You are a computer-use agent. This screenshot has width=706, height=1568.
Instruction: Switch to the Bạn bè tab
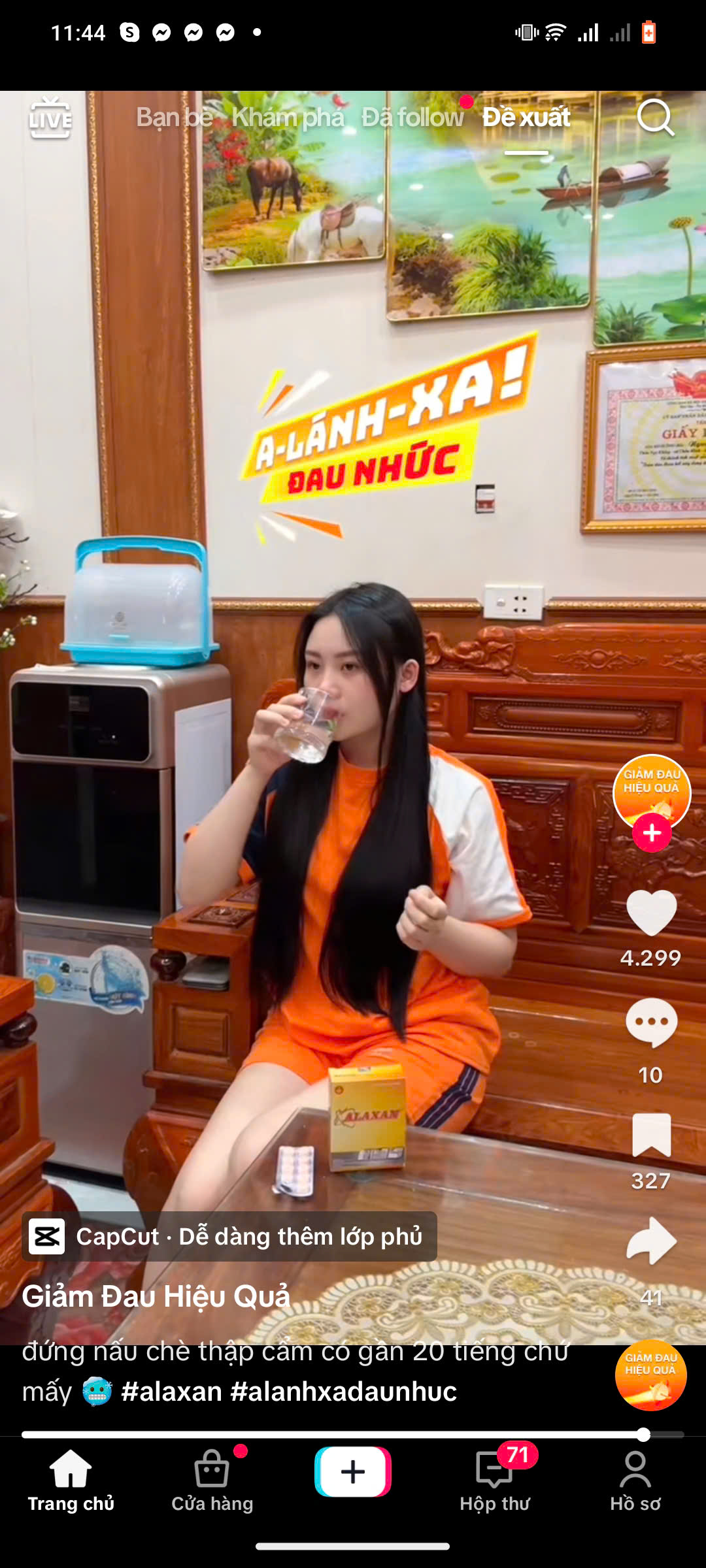[175, 118]
